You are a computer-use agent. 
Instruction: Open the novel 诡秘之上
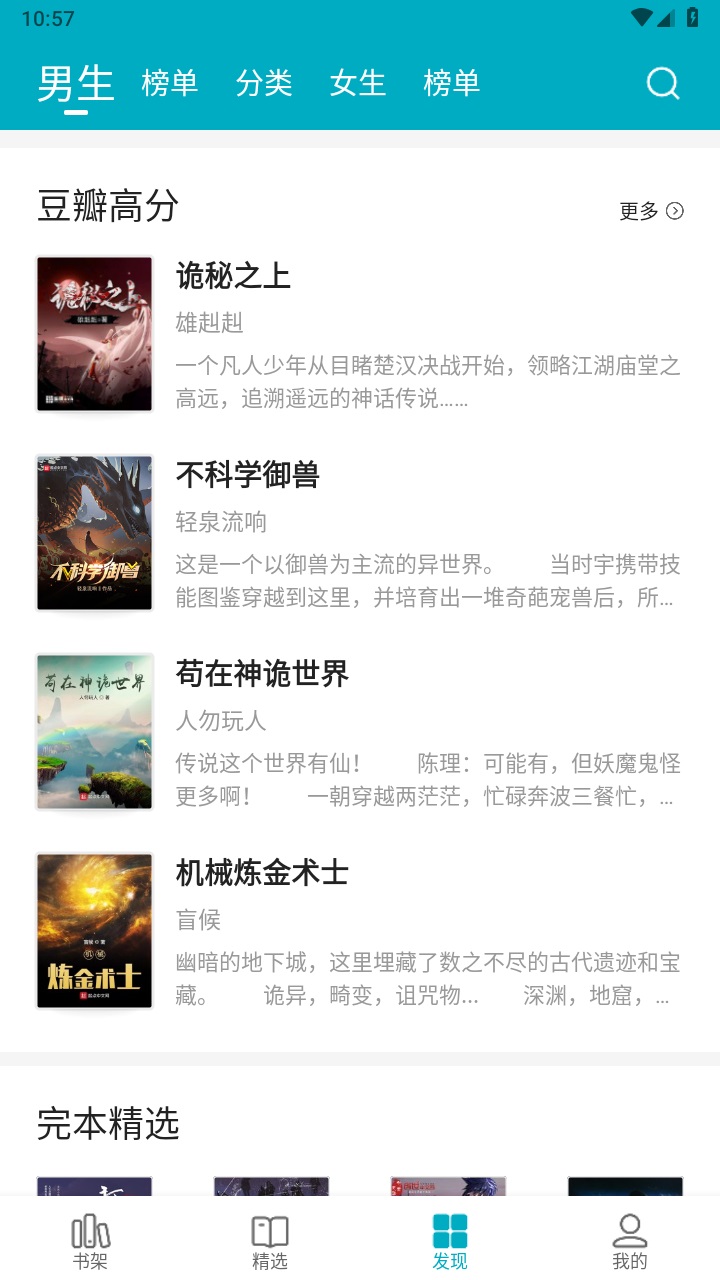[x=233, y=276]
